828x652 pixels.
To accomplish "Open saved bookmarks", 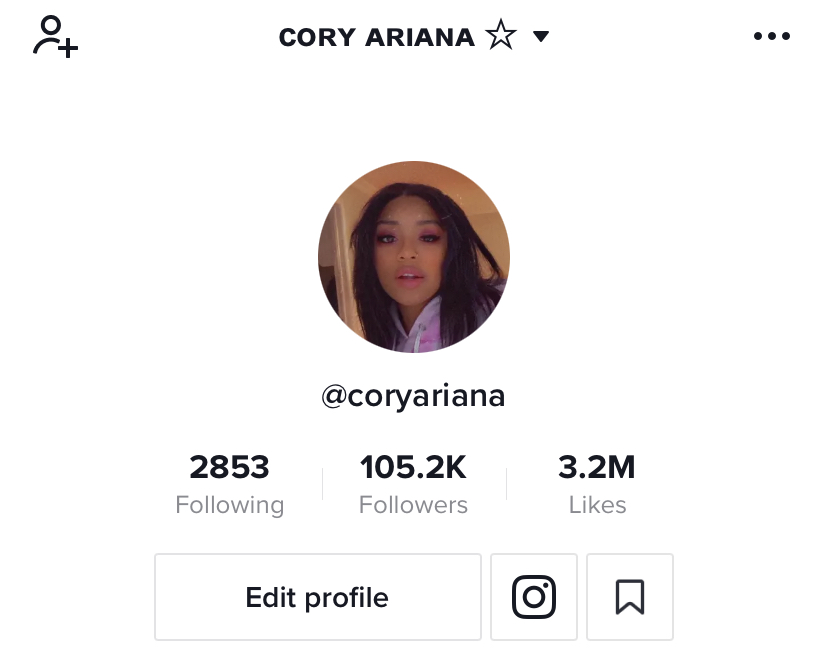I will coord(630,597).
